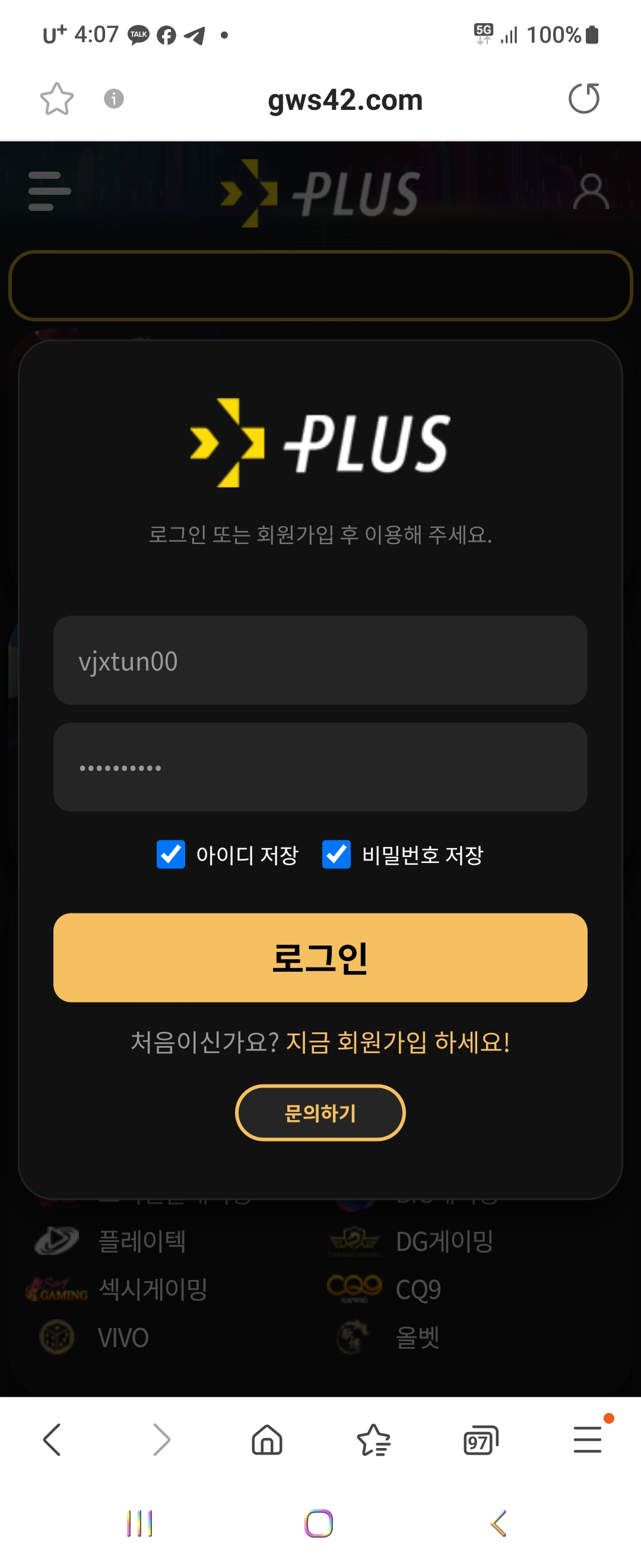Click the password input field

pyautogui.click(x=320, y=767)
